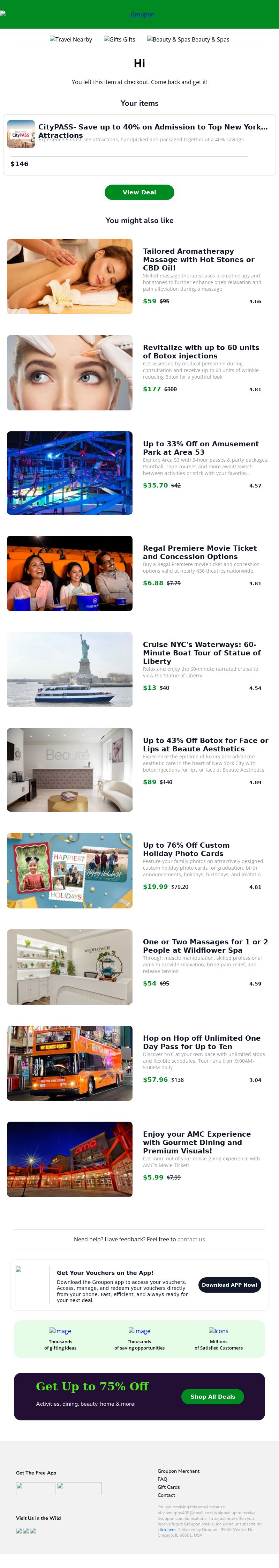Open the Regal Premiere Movie Ticket deal
279x1568 pixels.
click(199, 552)
